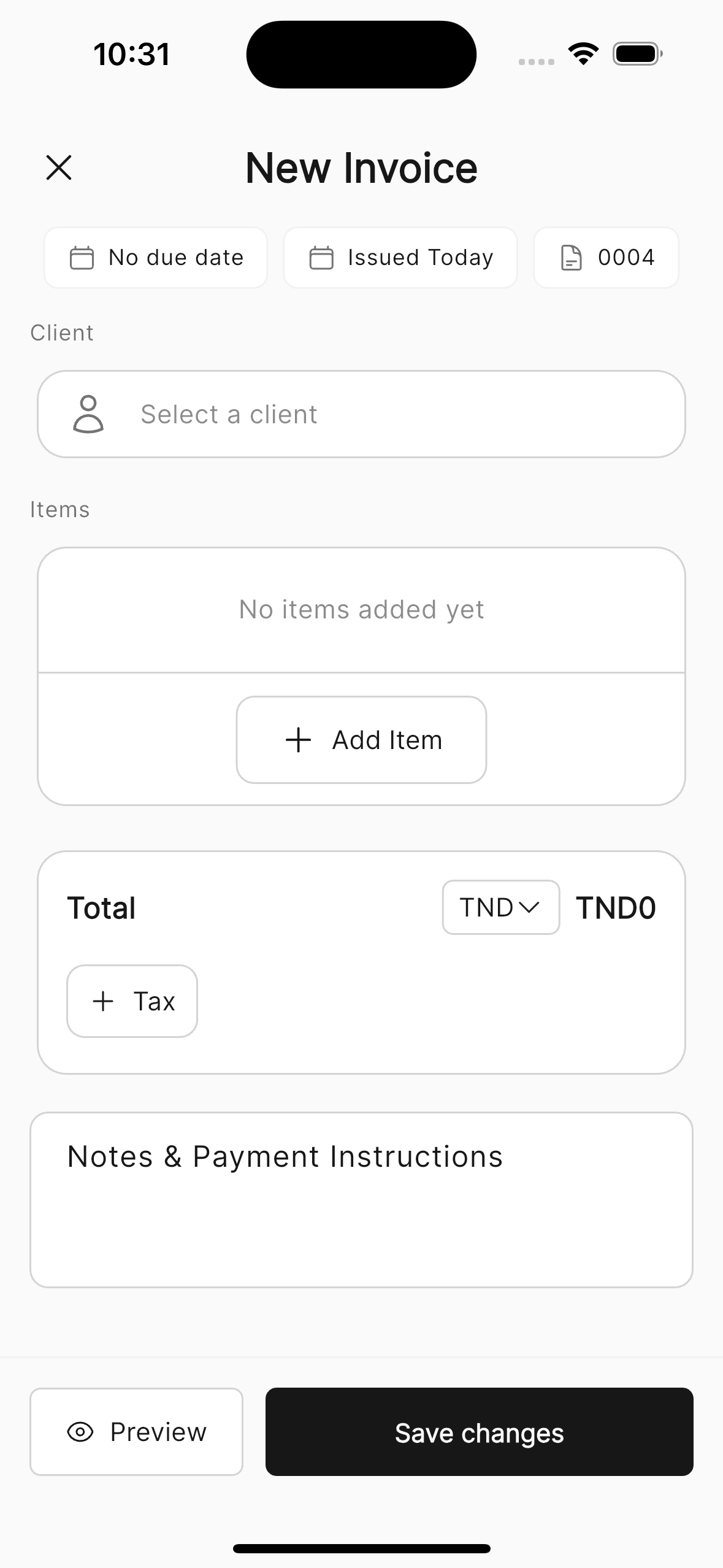Open the TND currency selector
This screenshot has height=1568, width=723.
coord(500,907)
